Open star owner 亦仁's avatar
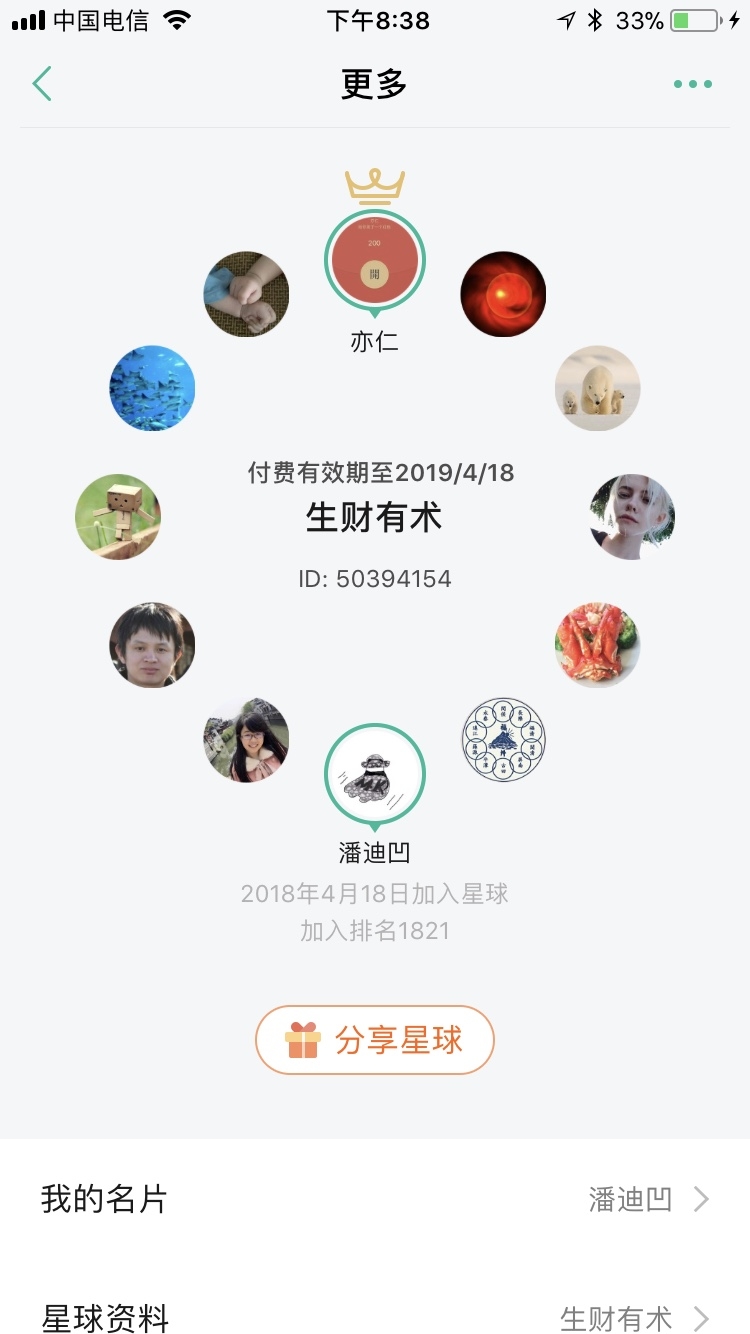 pos(374,260)
